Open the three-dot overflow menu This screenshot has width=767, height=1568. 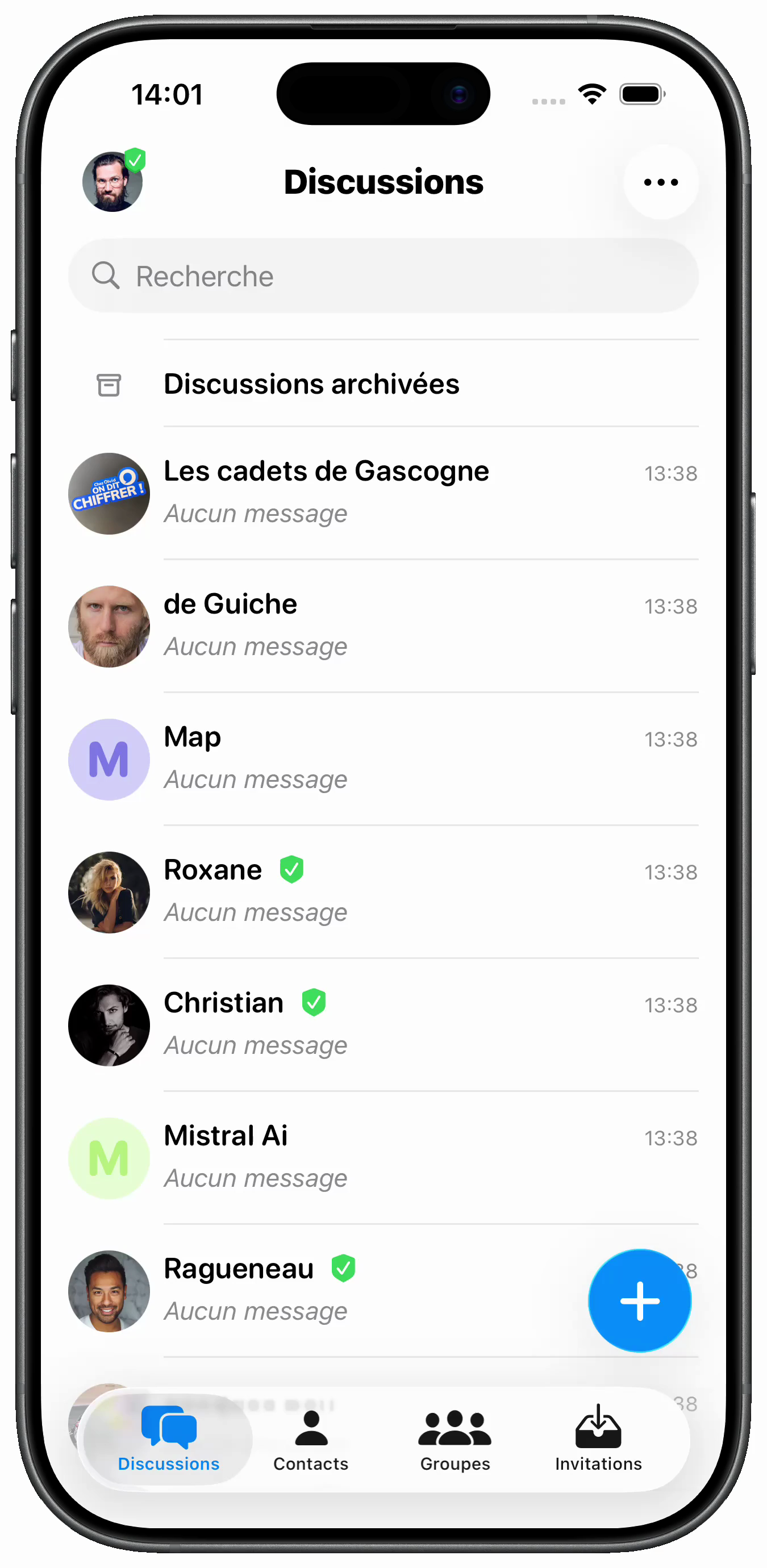pyautogui.click(x=660, y=182)
